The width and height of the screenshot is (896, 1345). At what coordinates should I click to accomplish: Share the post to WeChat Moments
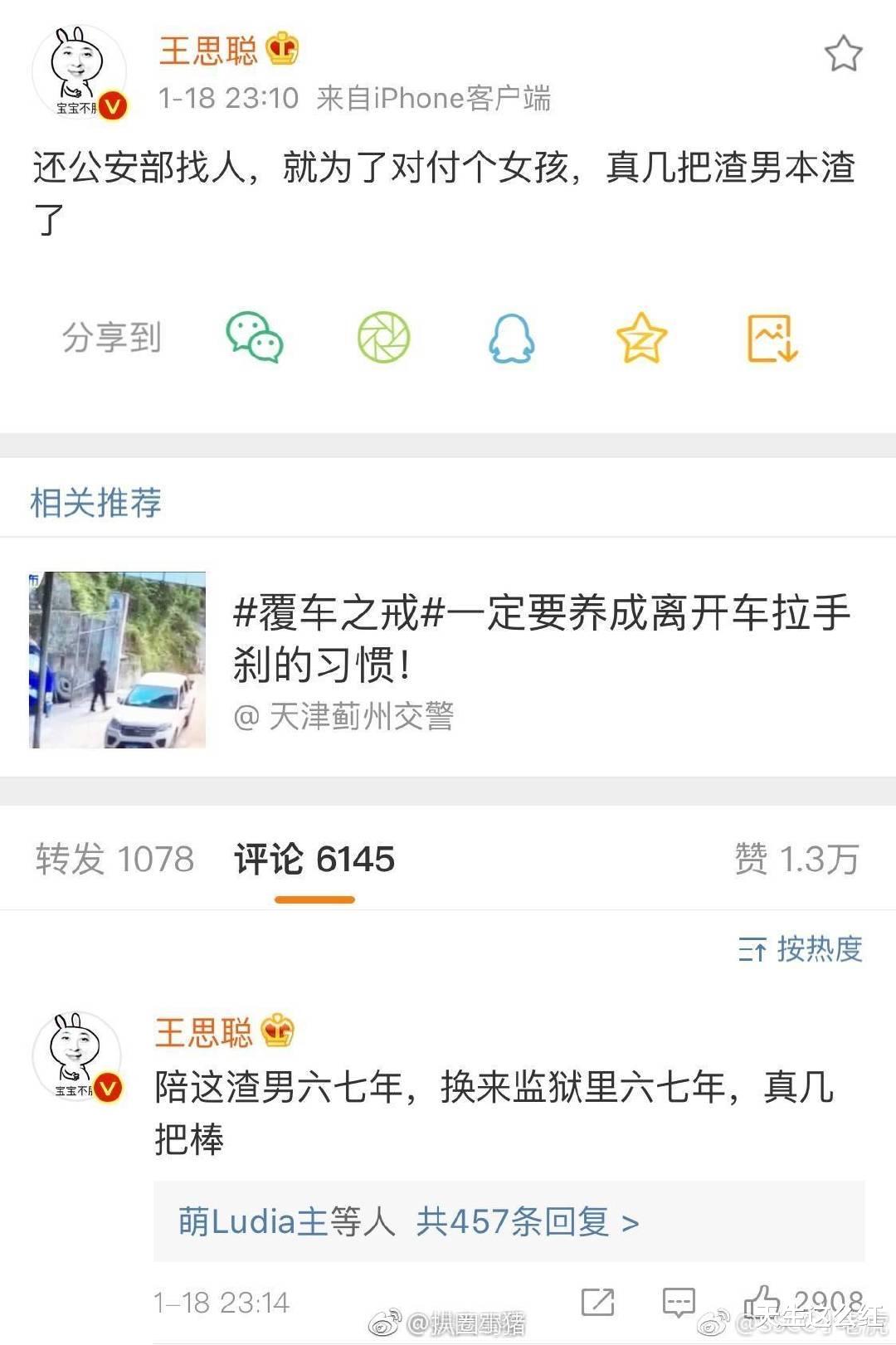(x=383, y=337)
